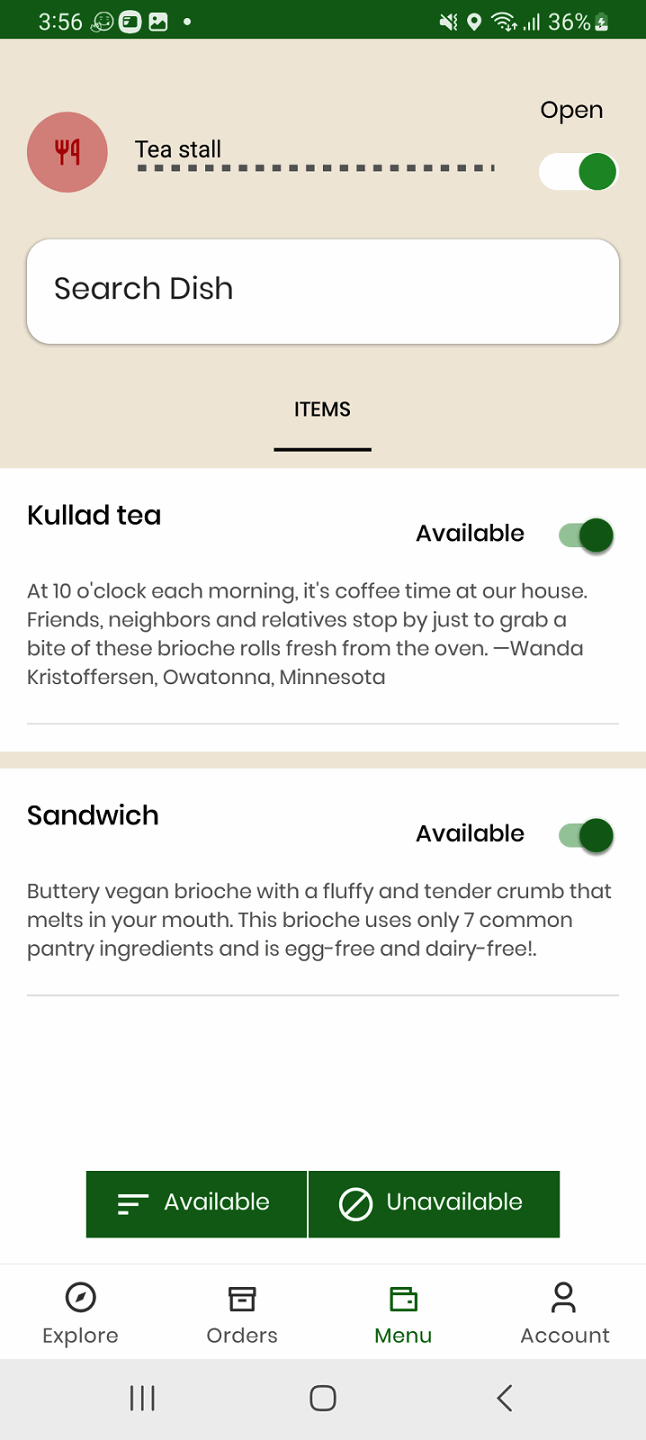Screen dimensions: 646x1440
Task: Filter by Available items
Action: (x=196, y=1203)
